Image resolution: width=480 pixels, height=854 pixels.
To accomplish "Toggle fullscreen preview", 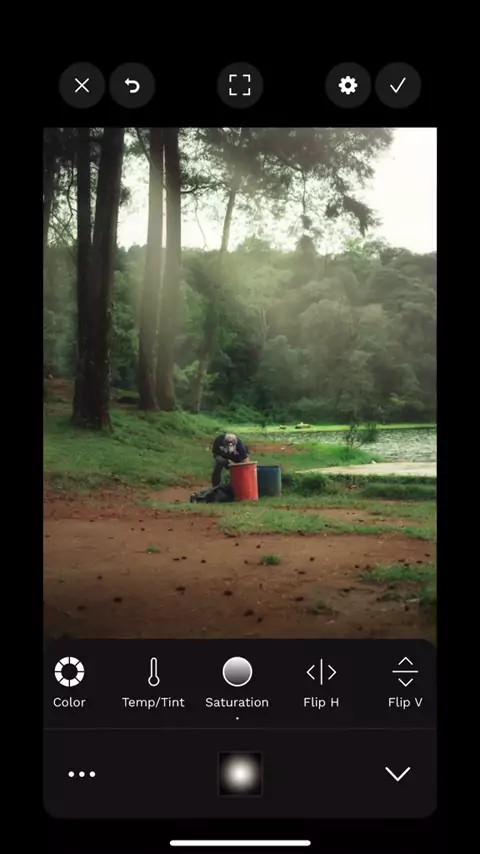I will point(240,86).
